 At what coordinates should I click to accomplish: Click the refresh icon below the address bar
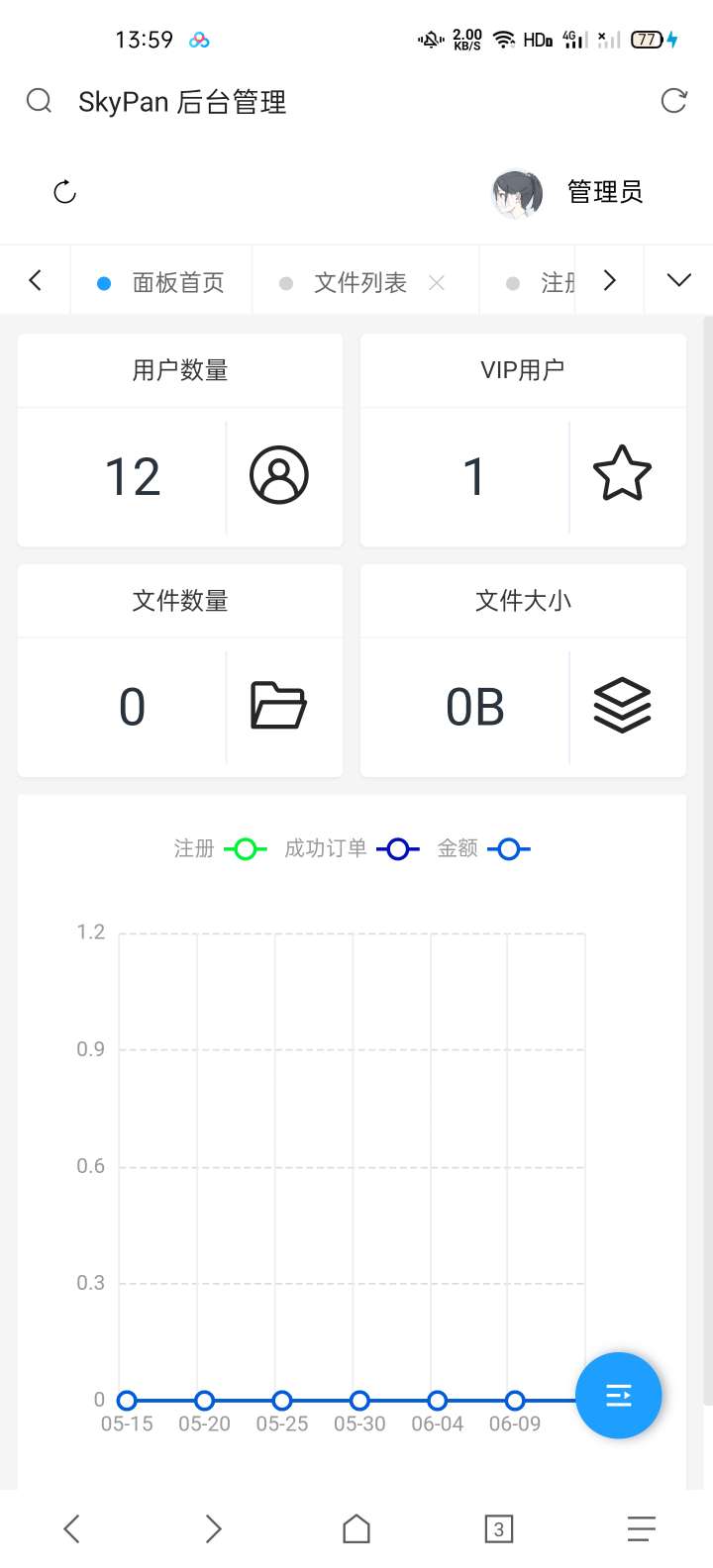[64, 193]
